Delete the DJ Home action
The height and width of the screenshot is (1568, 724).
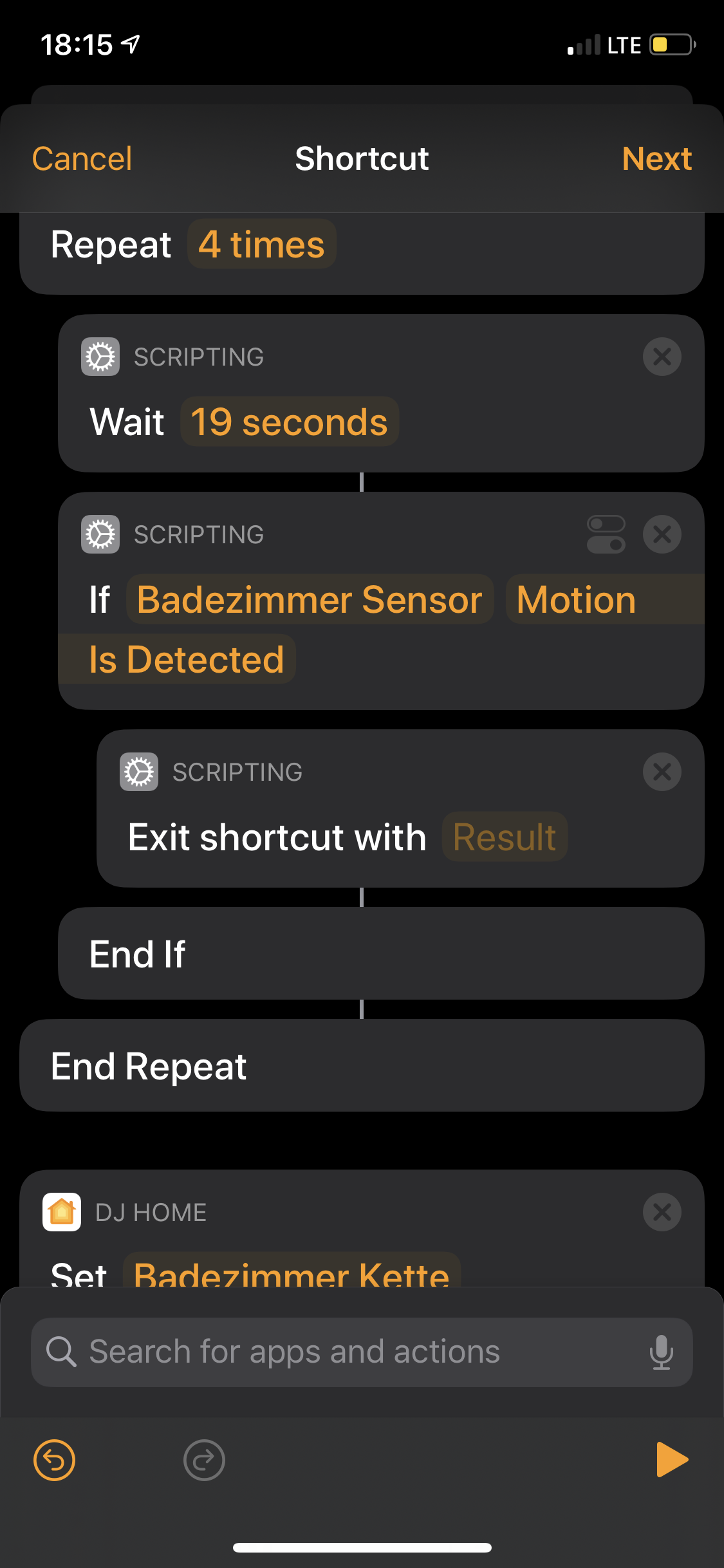click(x=662, y=1212)
